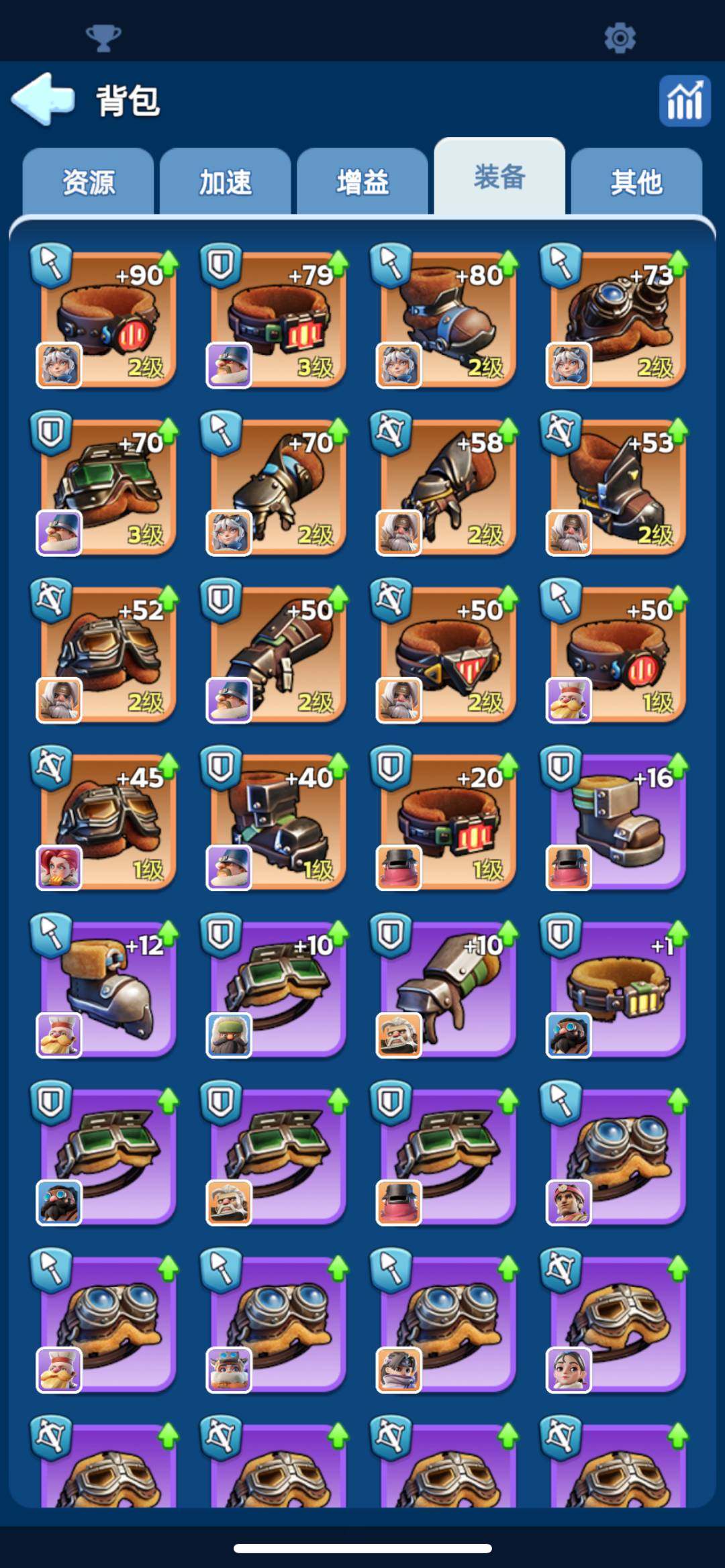Screen dimensions: 725x1568
Task: Open the 其他 tab
Action: pos(636,182)
